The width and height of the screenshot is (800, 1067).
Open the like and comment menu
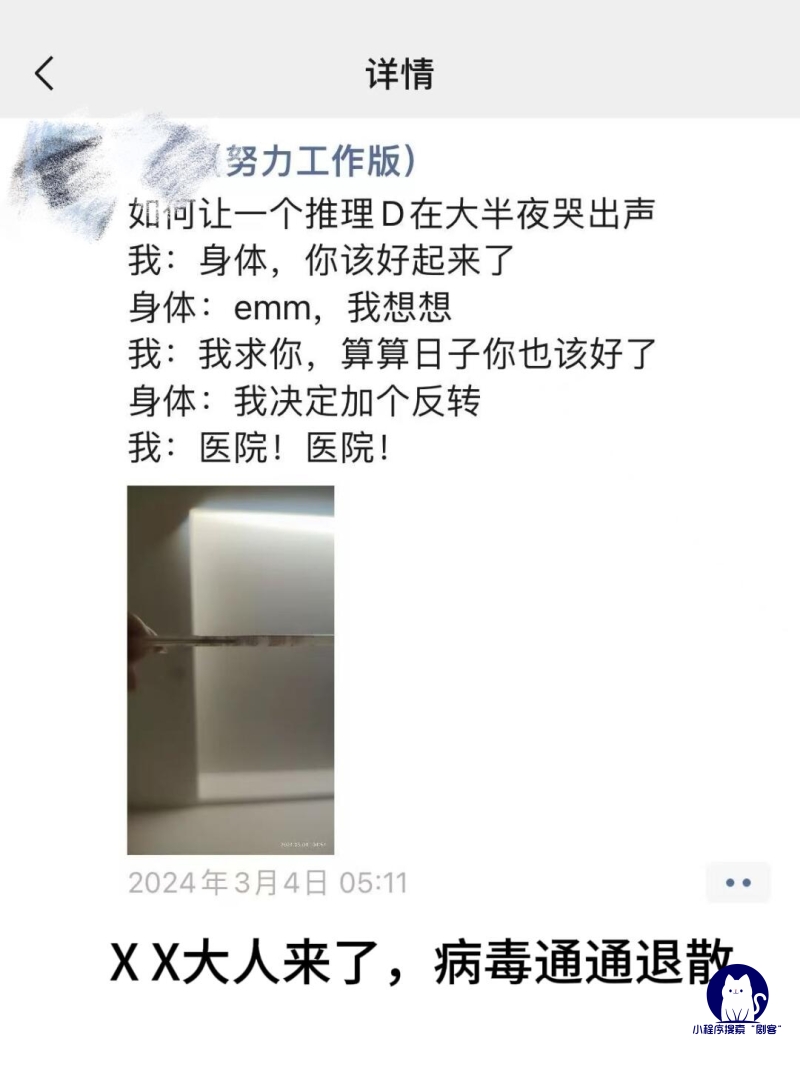tap(738, 883)
